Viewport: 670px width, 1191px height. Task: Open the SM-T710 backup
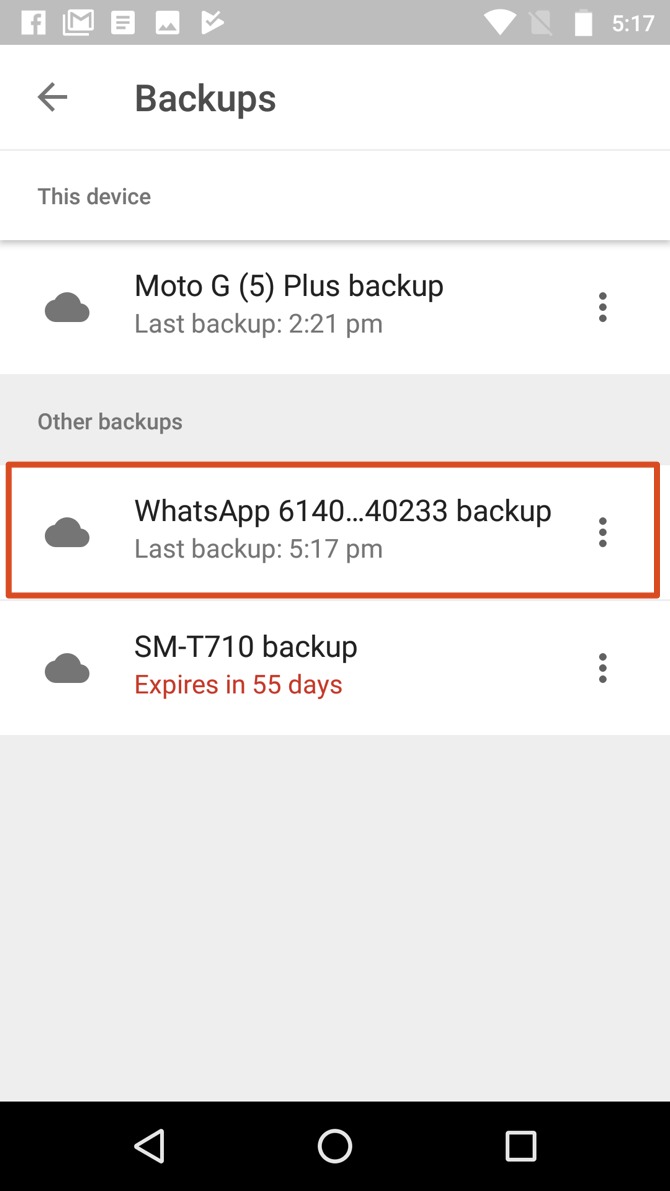[335, 667]
